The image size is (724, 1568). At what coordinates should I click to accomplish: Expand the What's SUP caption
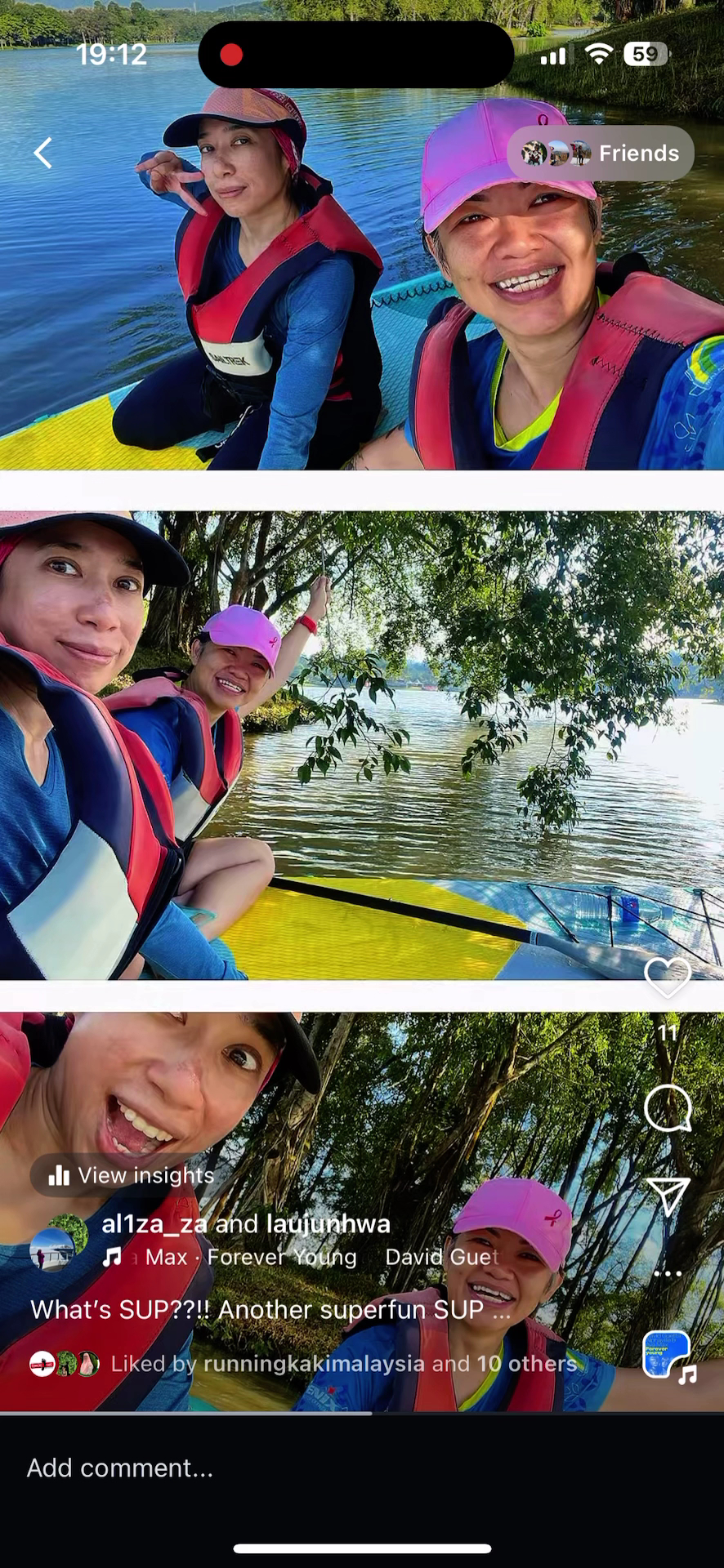270,1310
